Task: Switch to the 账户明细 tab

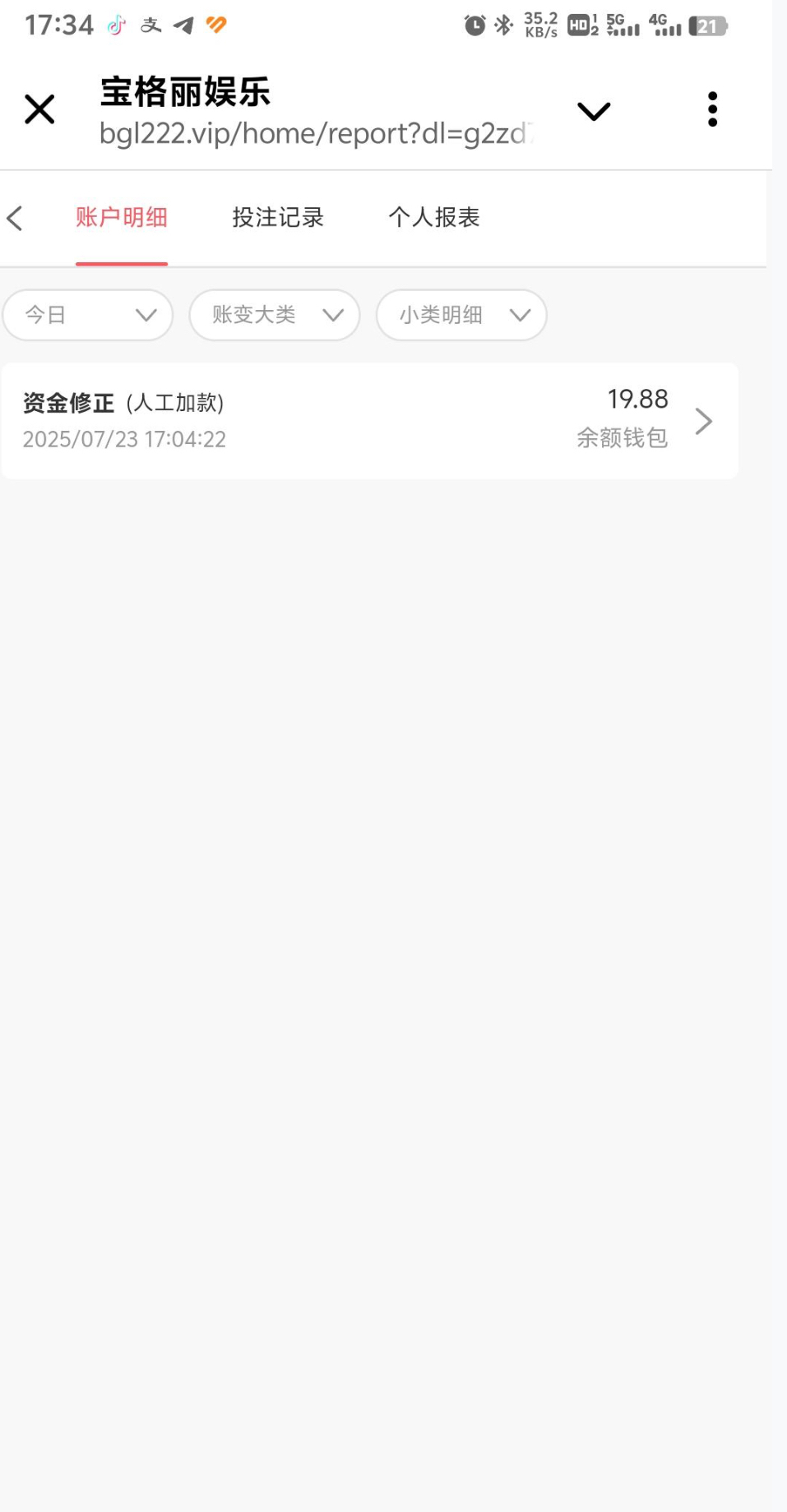Action: 122,218
